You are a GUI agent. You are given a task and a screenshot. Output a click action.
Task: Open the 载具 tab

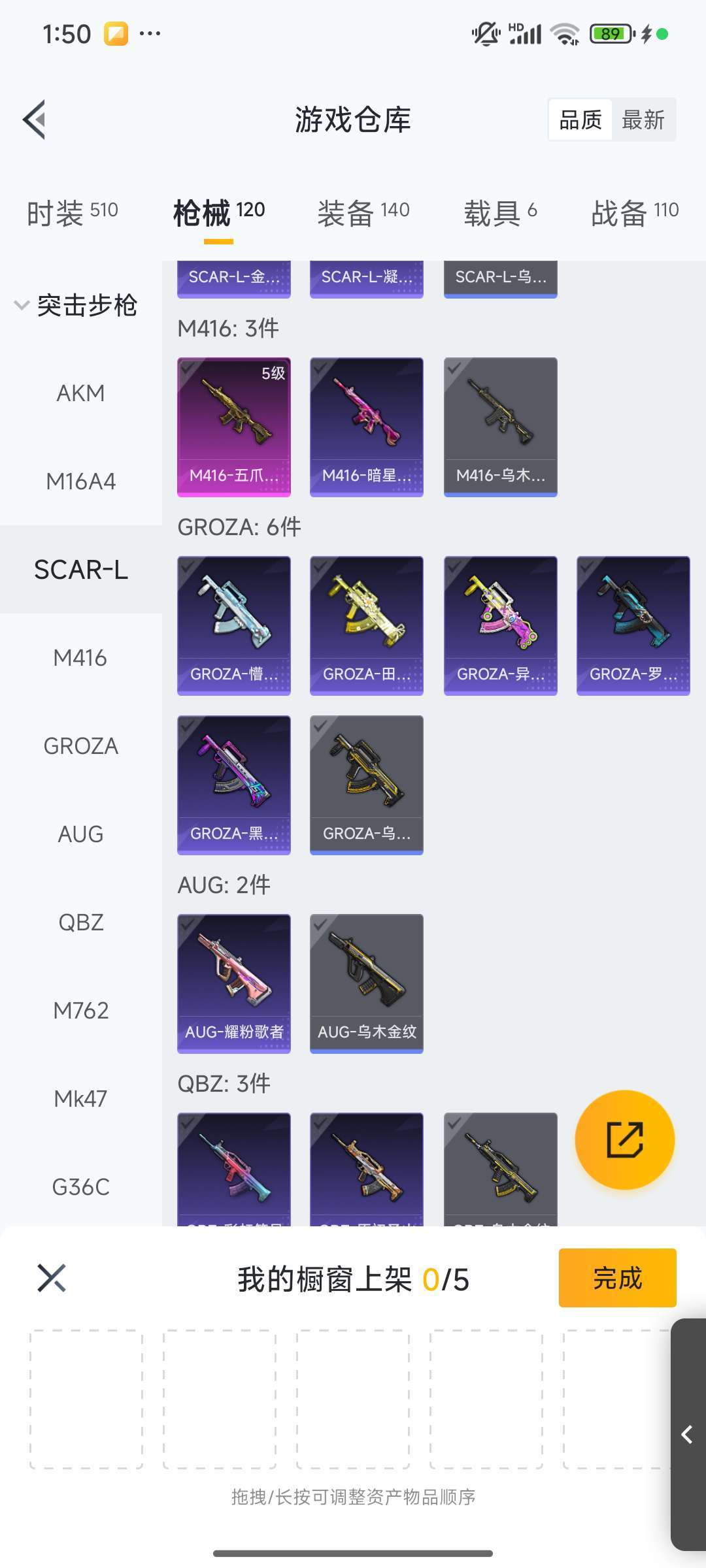(x=500, y=212)
